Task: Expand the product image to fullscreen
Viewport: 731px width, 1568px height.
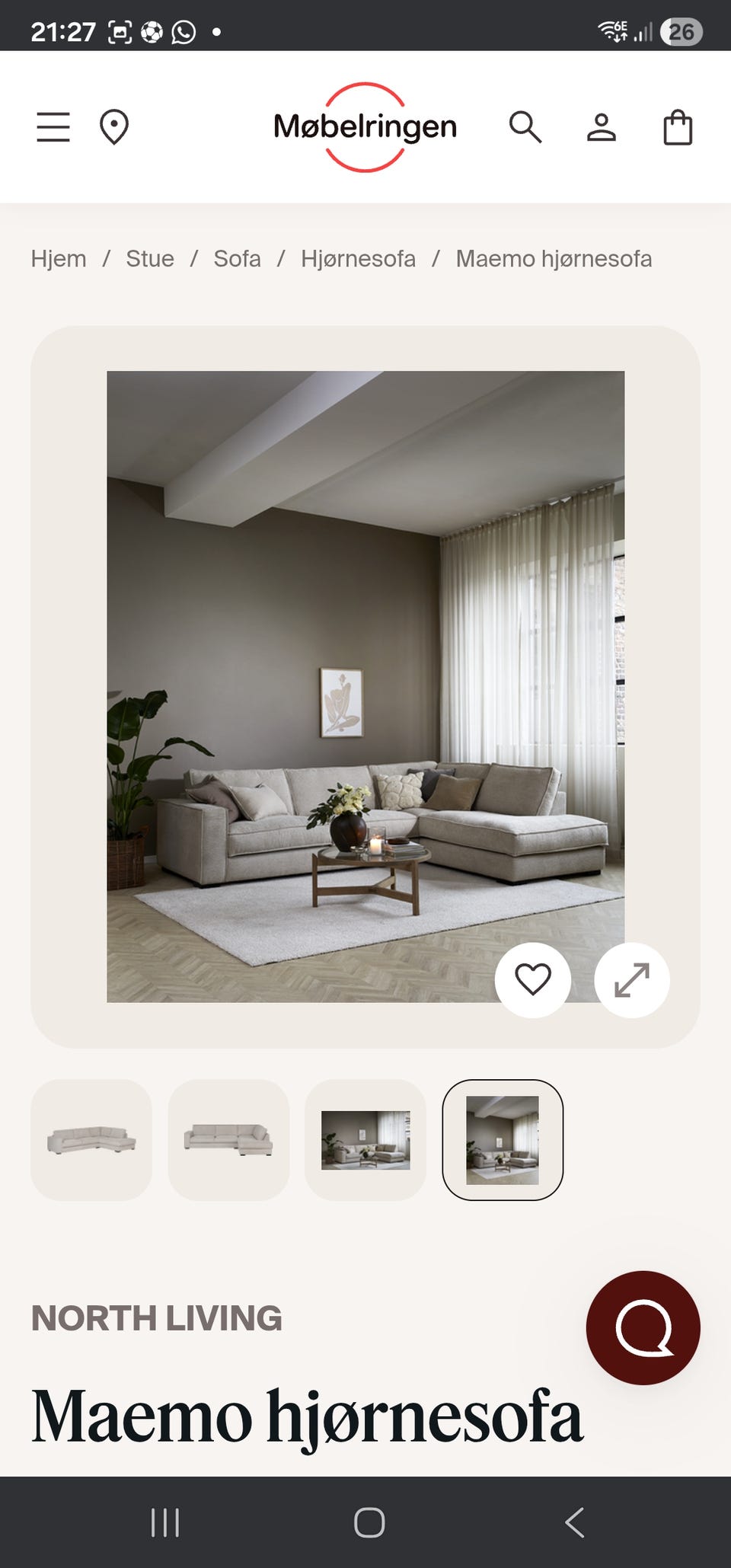Action: point(630,982)
